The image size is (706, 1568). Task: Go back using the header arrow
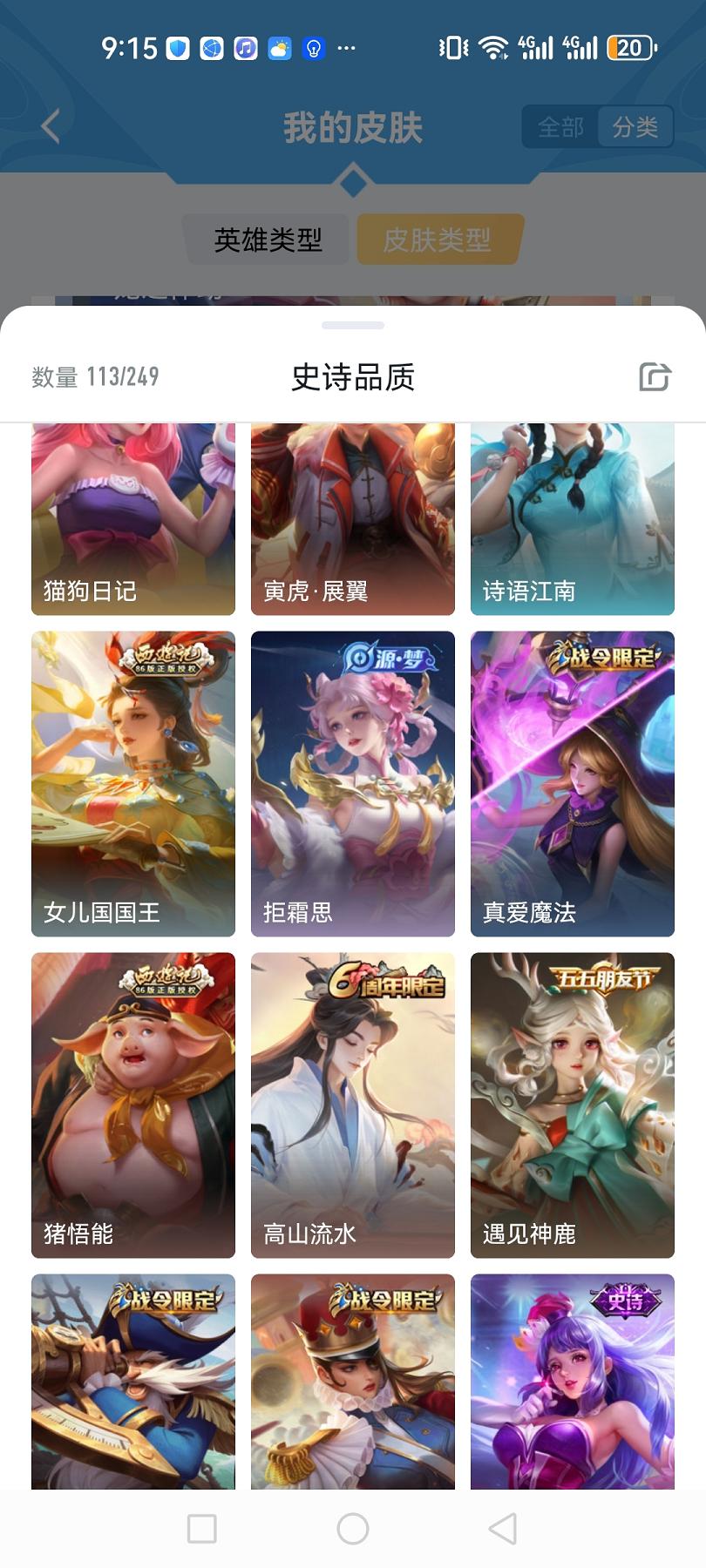(51, 127)
